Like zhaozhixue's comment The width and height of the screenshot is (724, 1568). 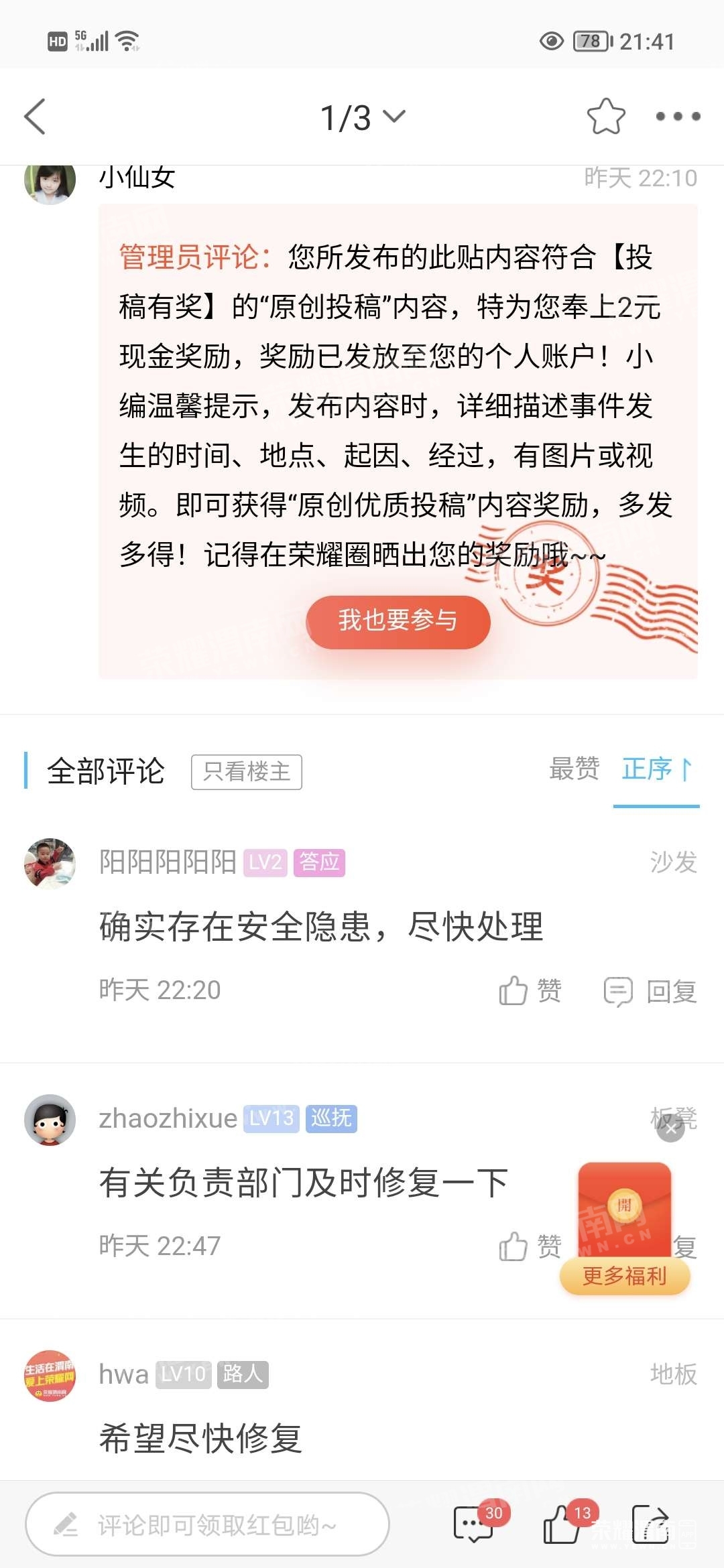pyautogui.click(x=530, y=1247)
